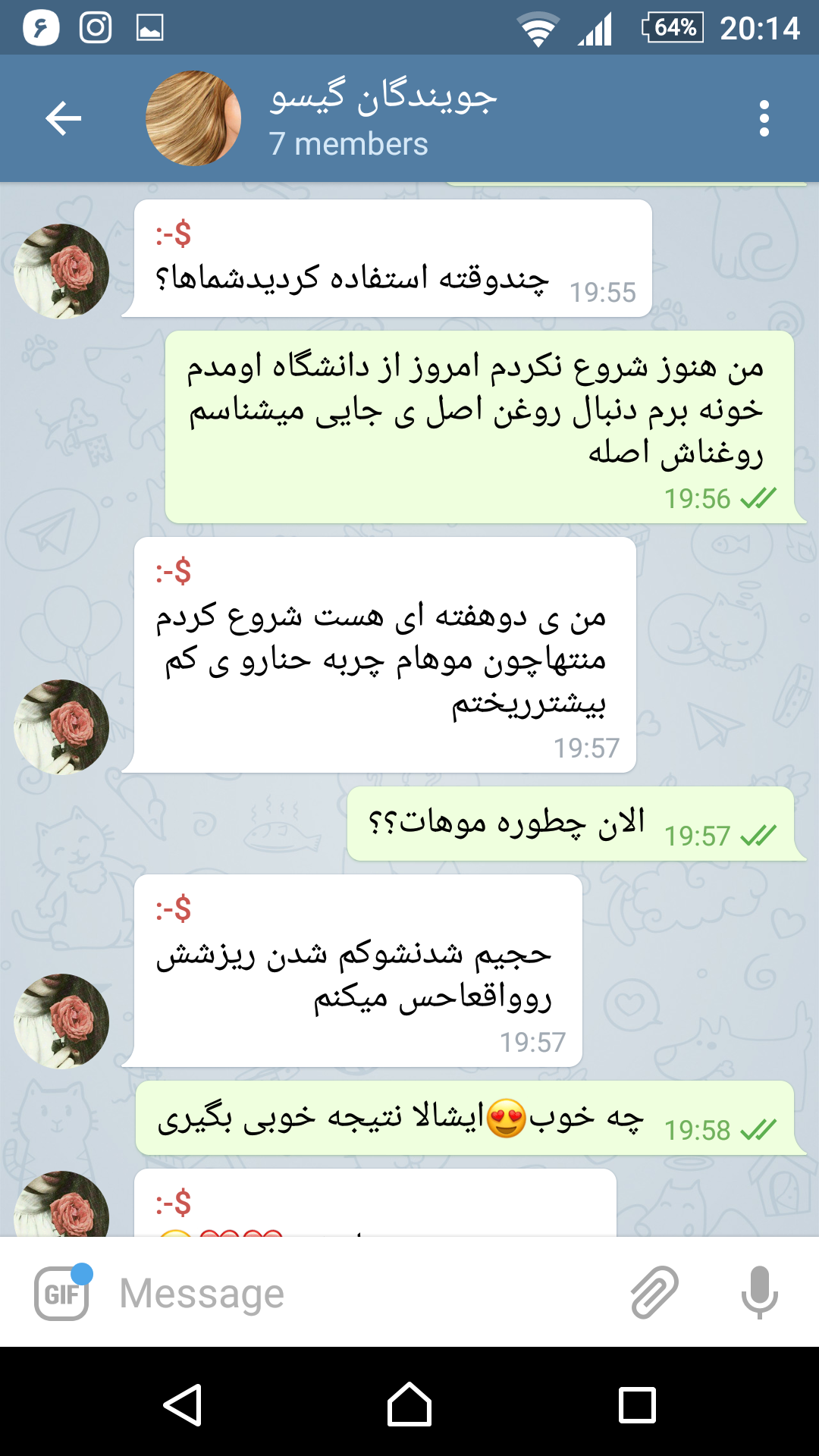Open the group profile photo
This screenshot has height=1456, width=819.
click(x=193, y=119)
